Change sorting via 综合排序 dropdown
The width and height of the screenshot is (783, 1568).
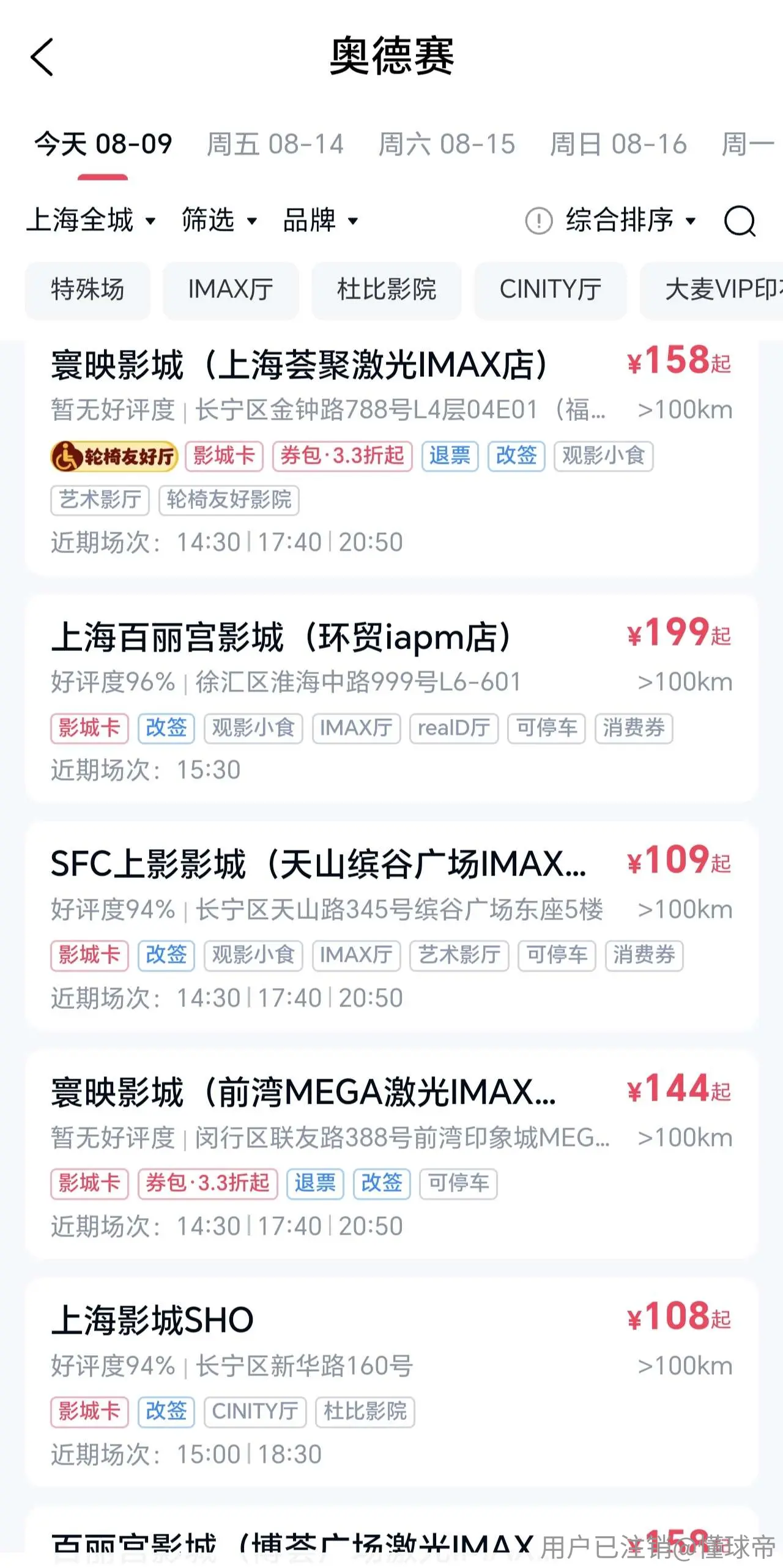631,220
